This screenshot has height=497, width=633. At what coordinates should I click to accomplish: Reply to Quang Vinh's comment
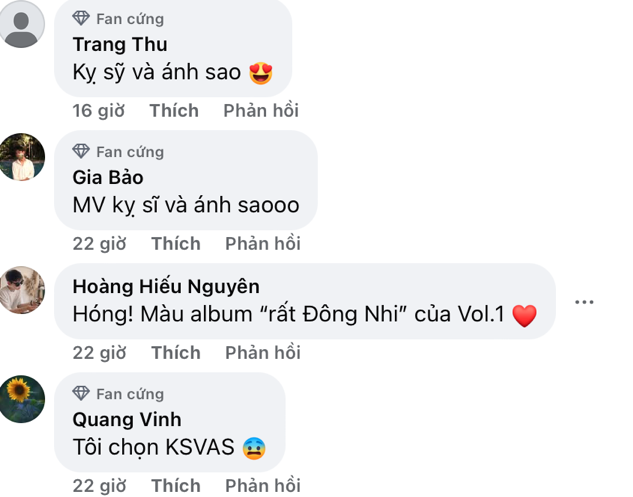coord(262,486)
